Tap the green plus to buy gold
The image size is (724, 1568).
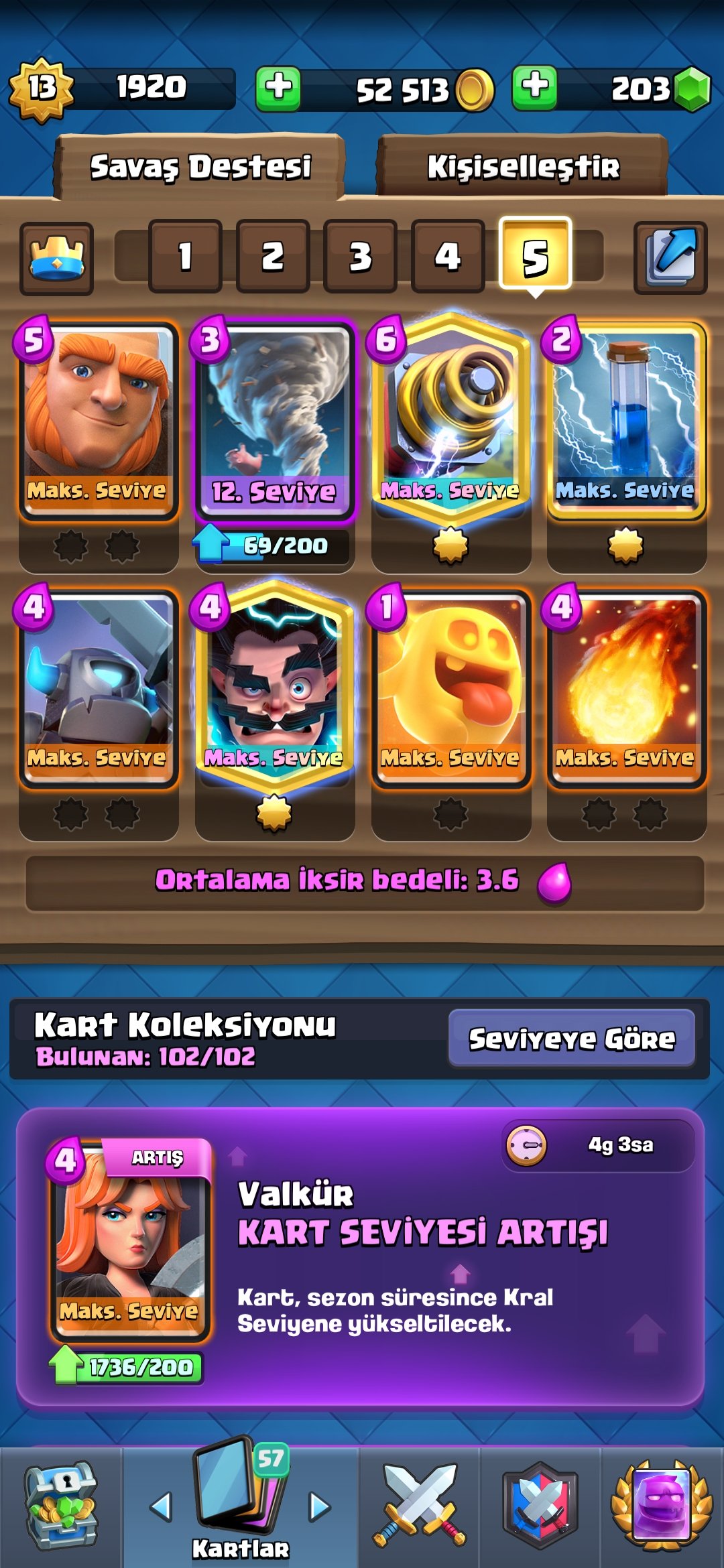(x=278, y=88)
